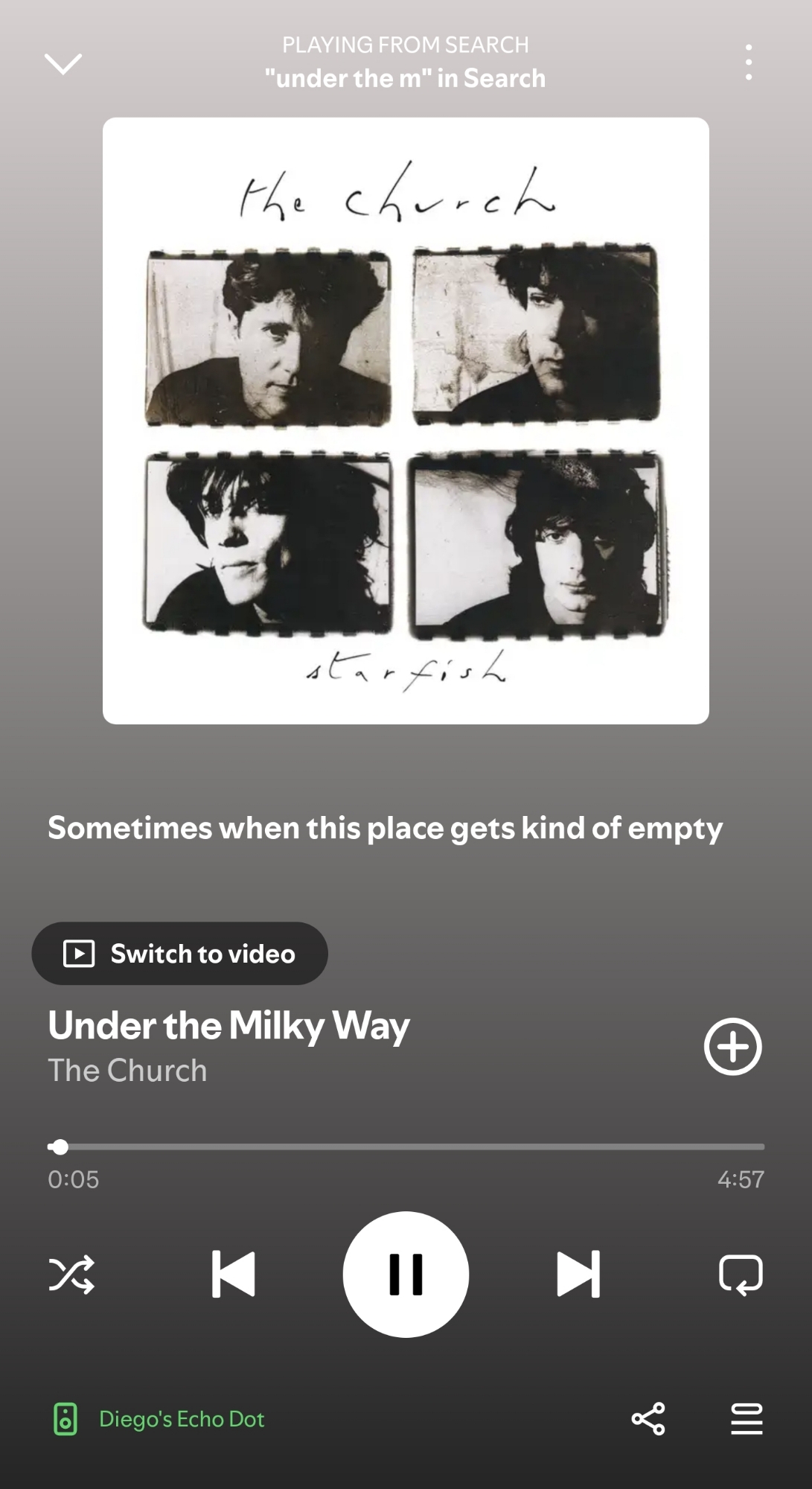
Task: Open the play queue
Action: coord(747,1419)
